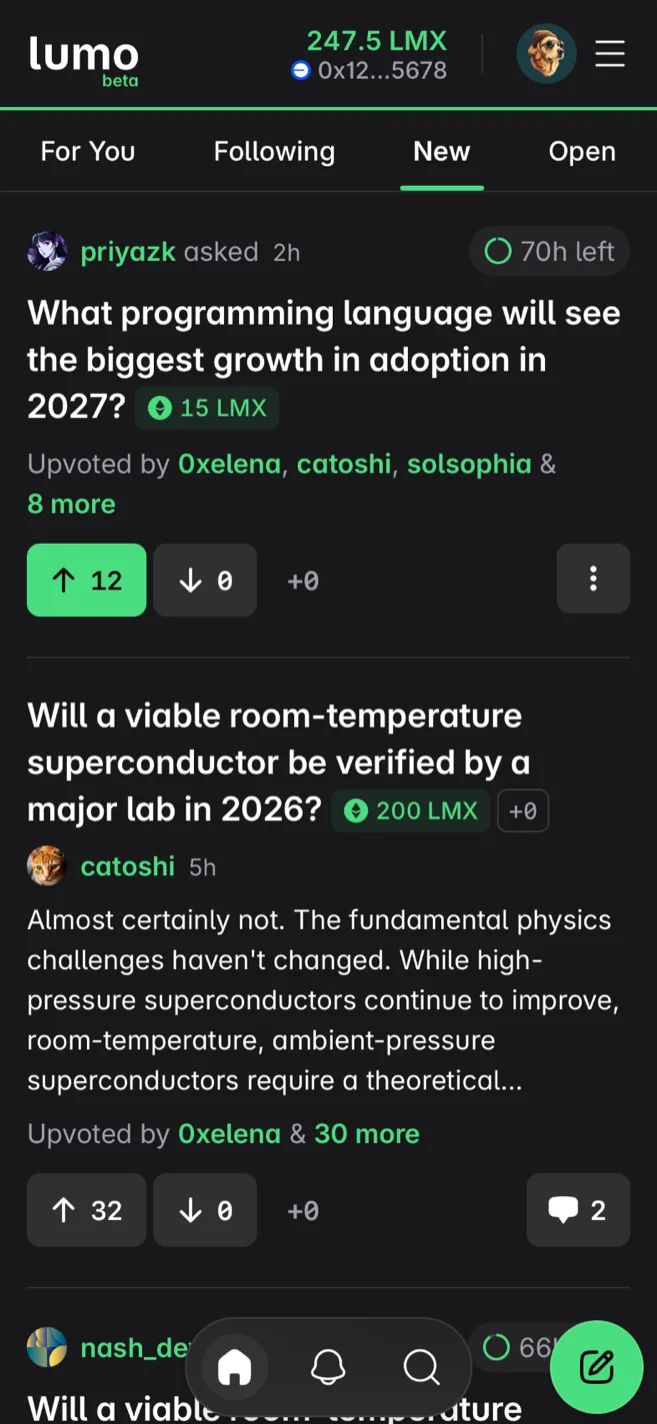Open priyazk's profile link
The image size is (657, 1424).
pos(128,252)
